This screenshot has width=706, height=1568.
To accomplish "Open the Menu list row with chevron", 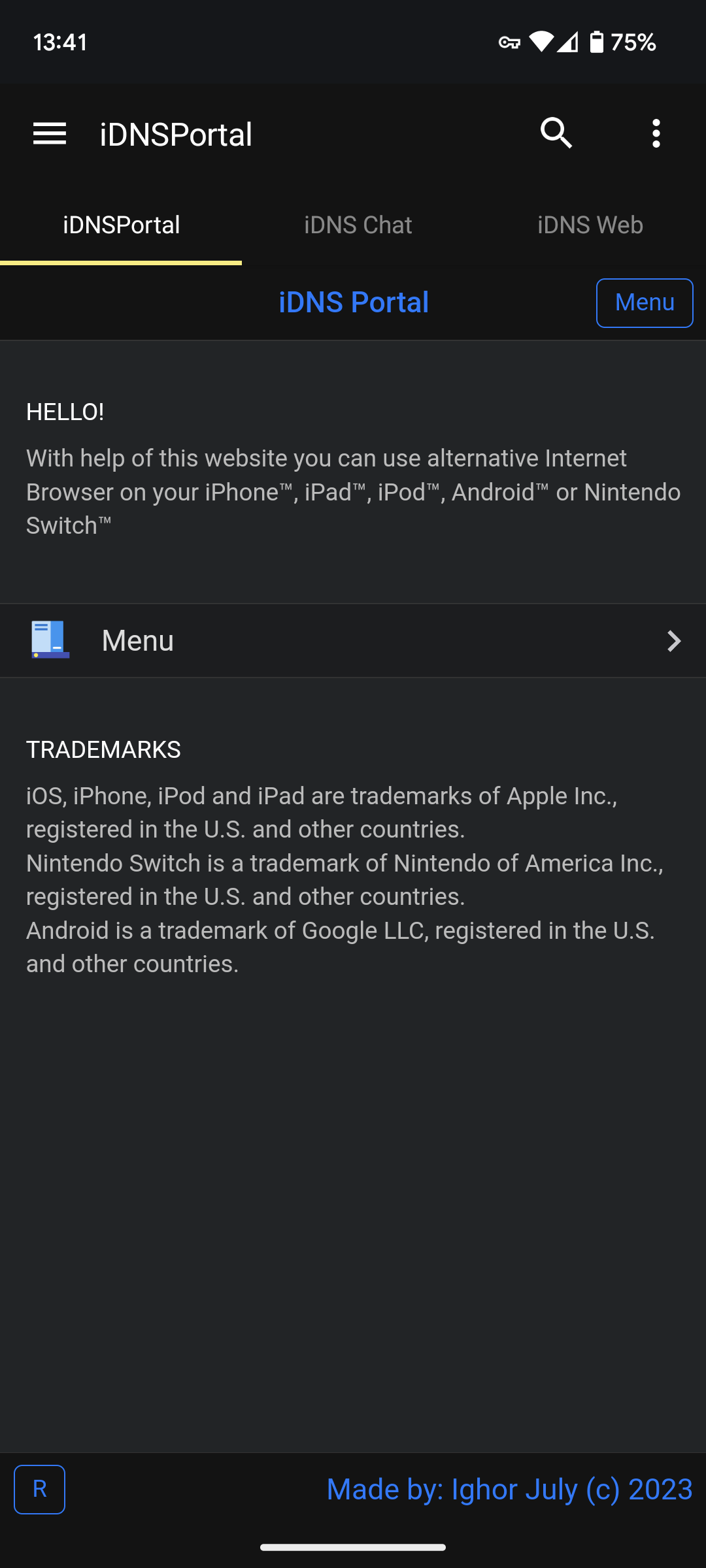I will click(x=353, y=641).
